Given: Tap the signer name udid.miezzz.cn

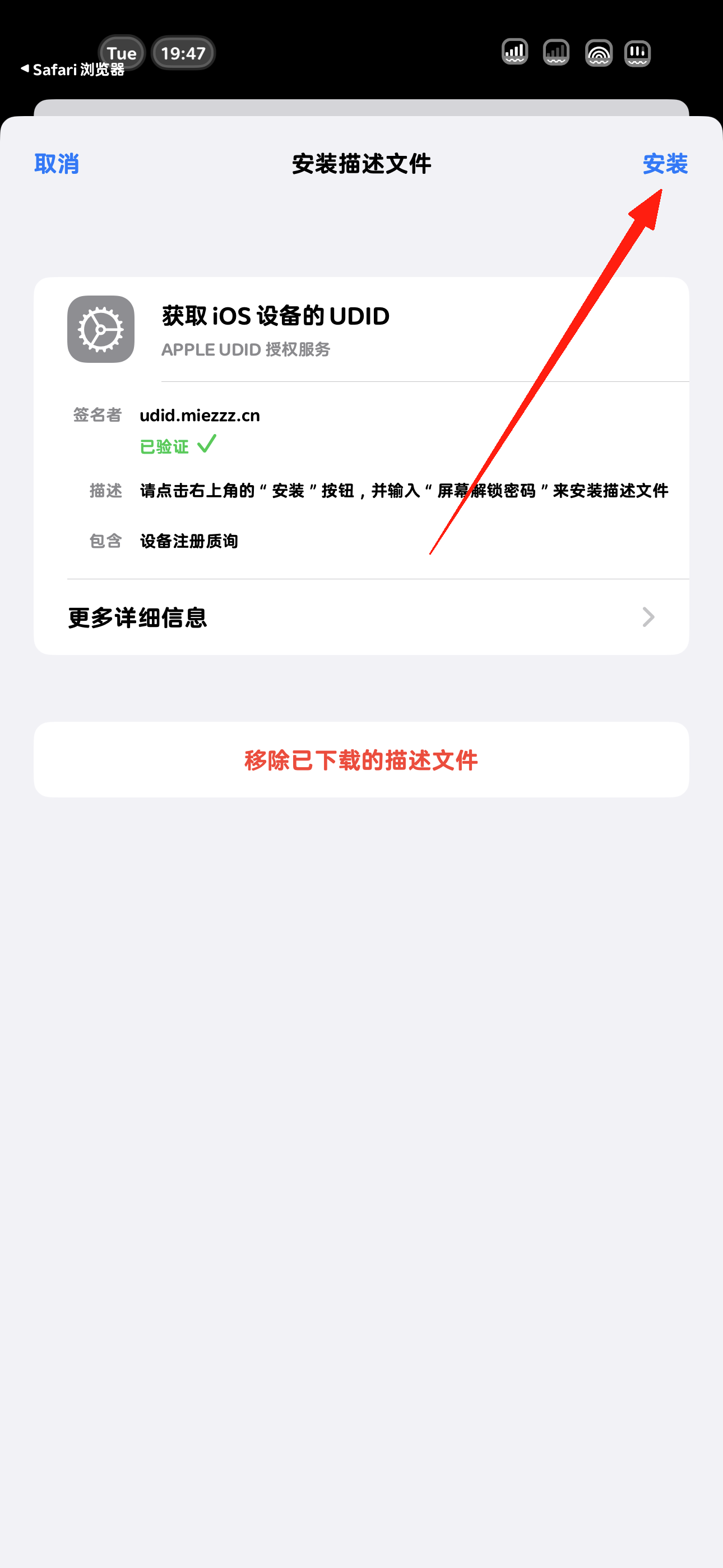Looking at the screenshot, I should click(x=198, y=415).
